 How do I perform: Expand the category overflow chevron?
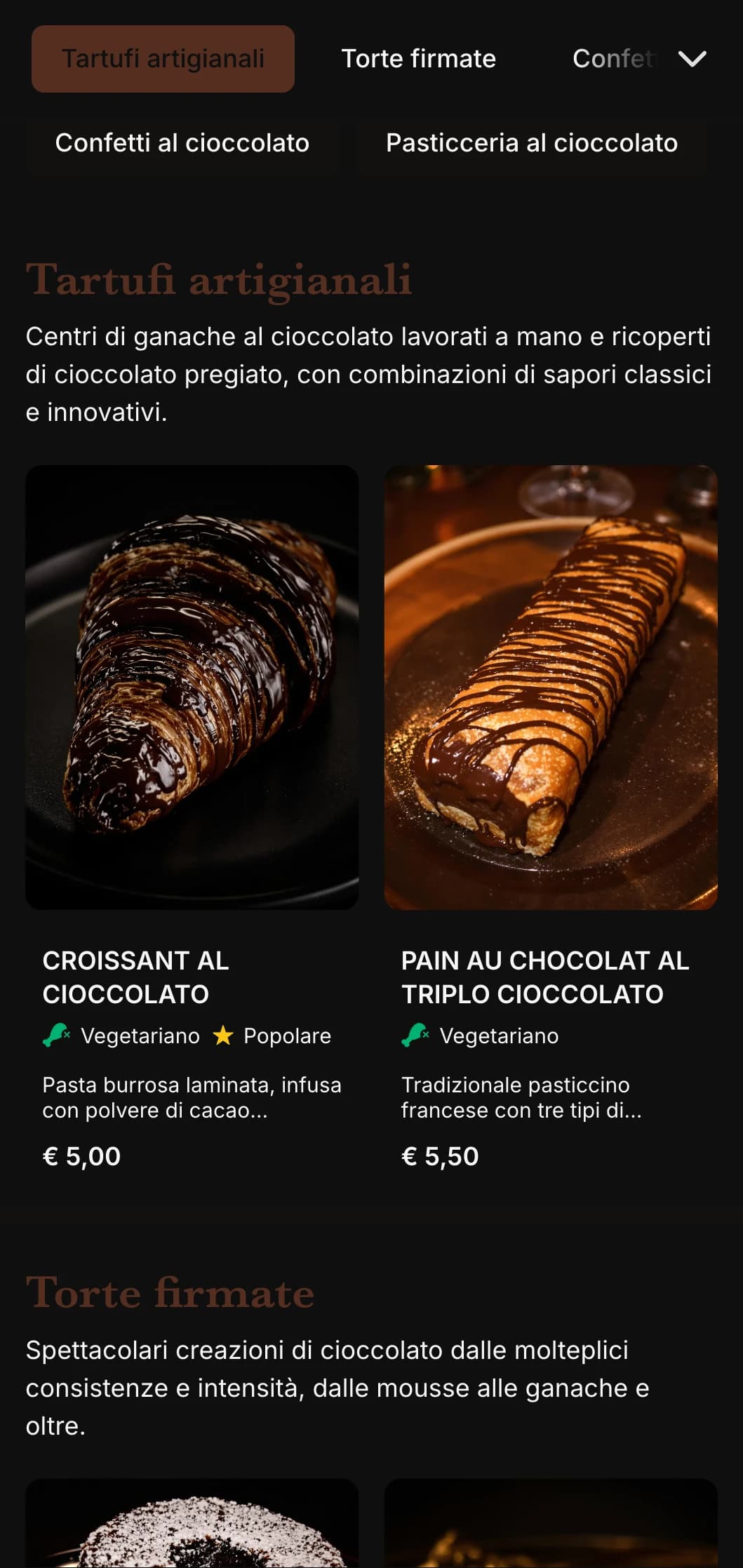click(692, 59)
